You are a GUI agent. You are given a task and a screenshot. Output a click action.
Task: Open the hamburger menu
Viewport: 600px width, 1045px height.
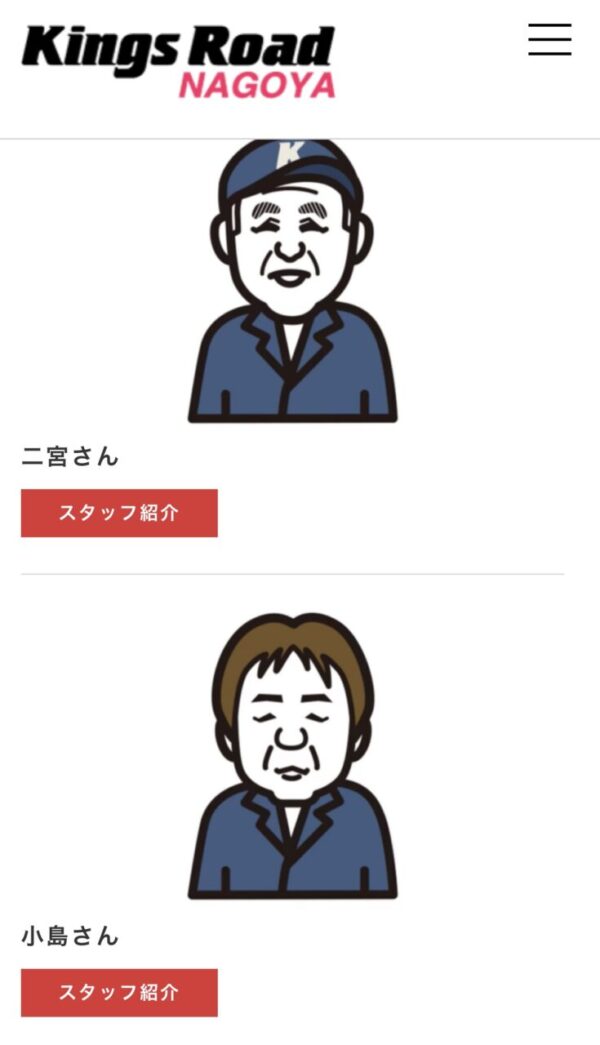pos(550,39)
